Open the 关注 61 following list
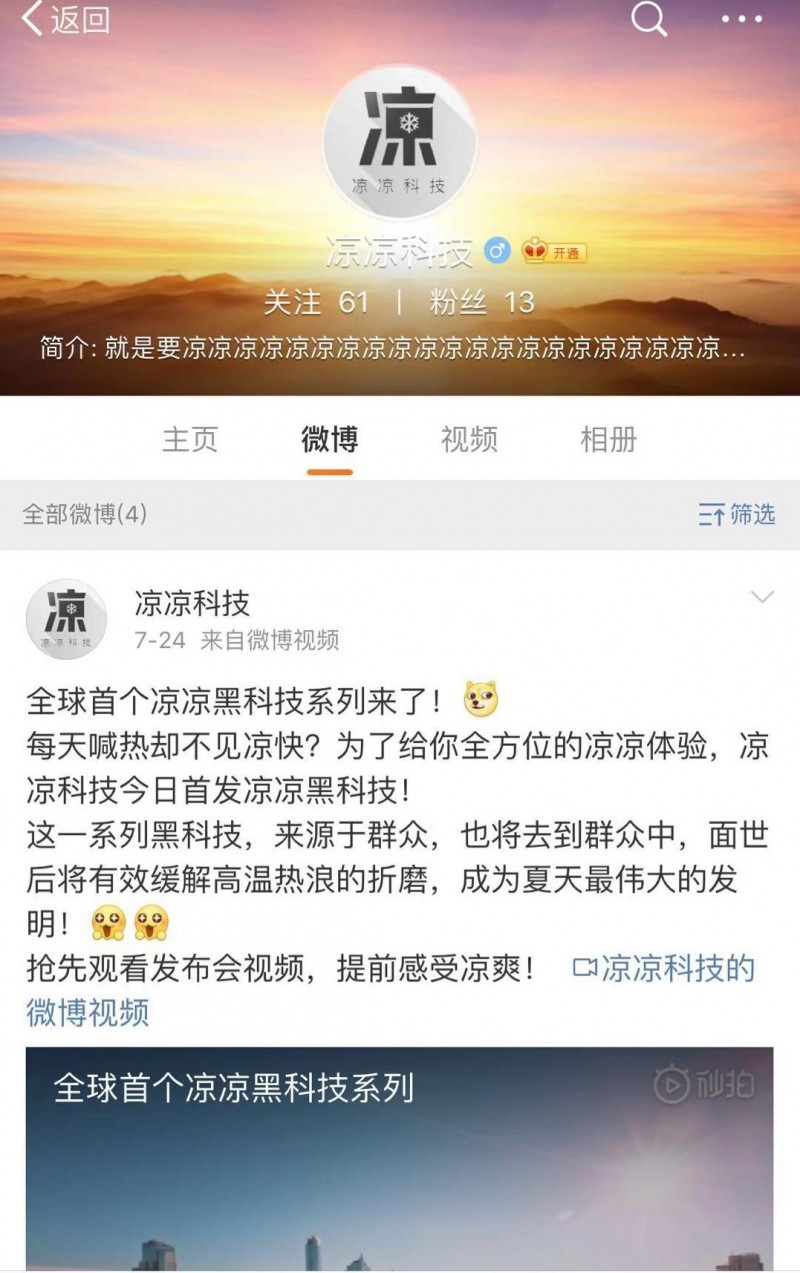Viewport: 800px width, 1273px height. point(316,302)
